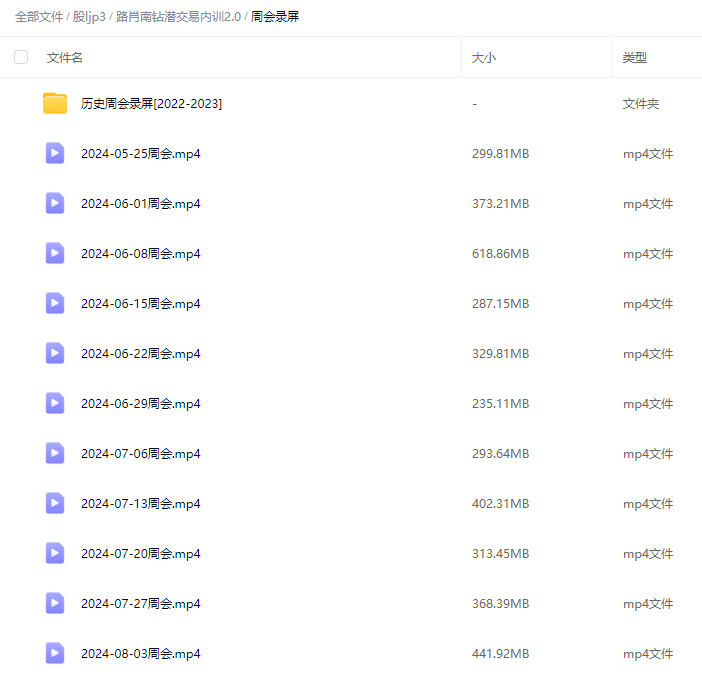Play 2024-06-01周会.mp4

click(x=140, y=204)
